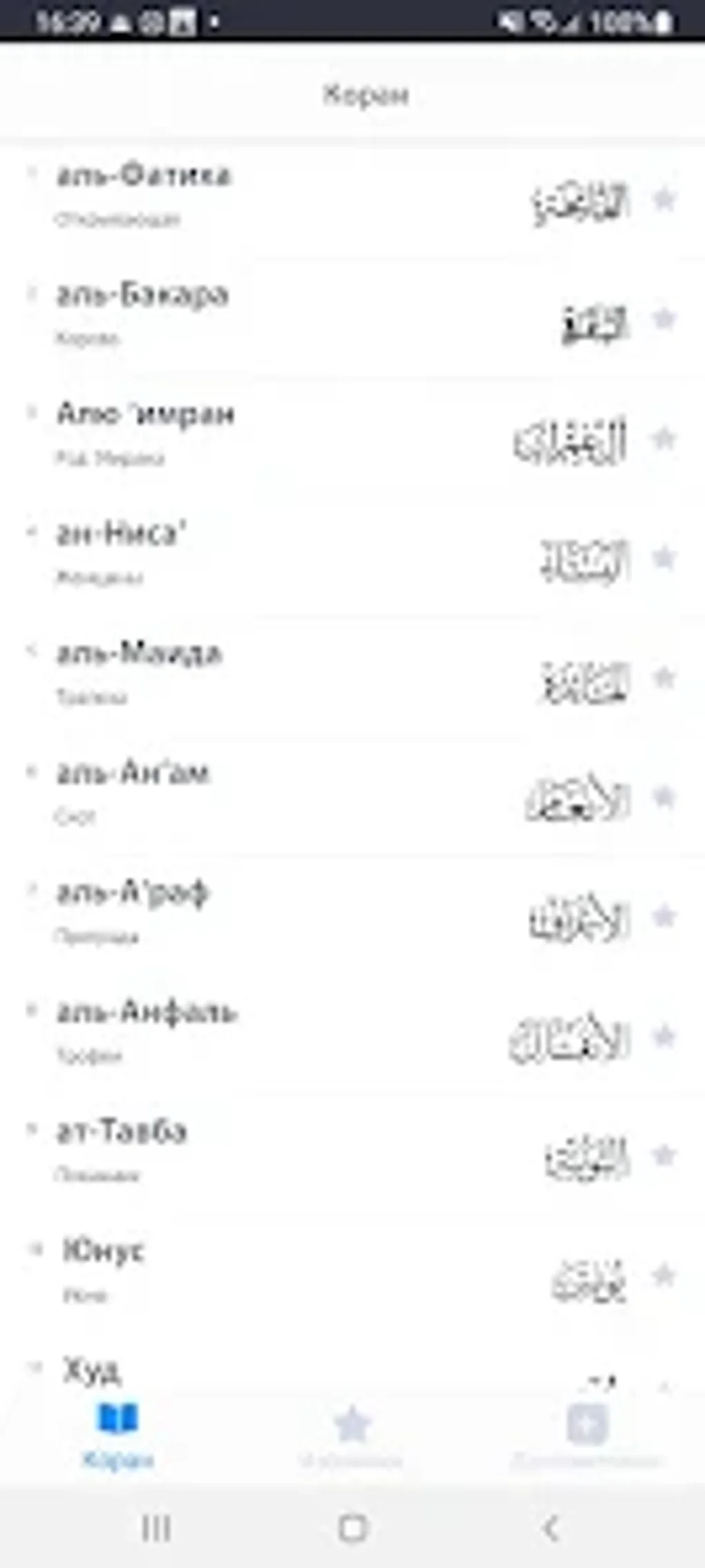Go back using system navigation button

point(550,1528)
